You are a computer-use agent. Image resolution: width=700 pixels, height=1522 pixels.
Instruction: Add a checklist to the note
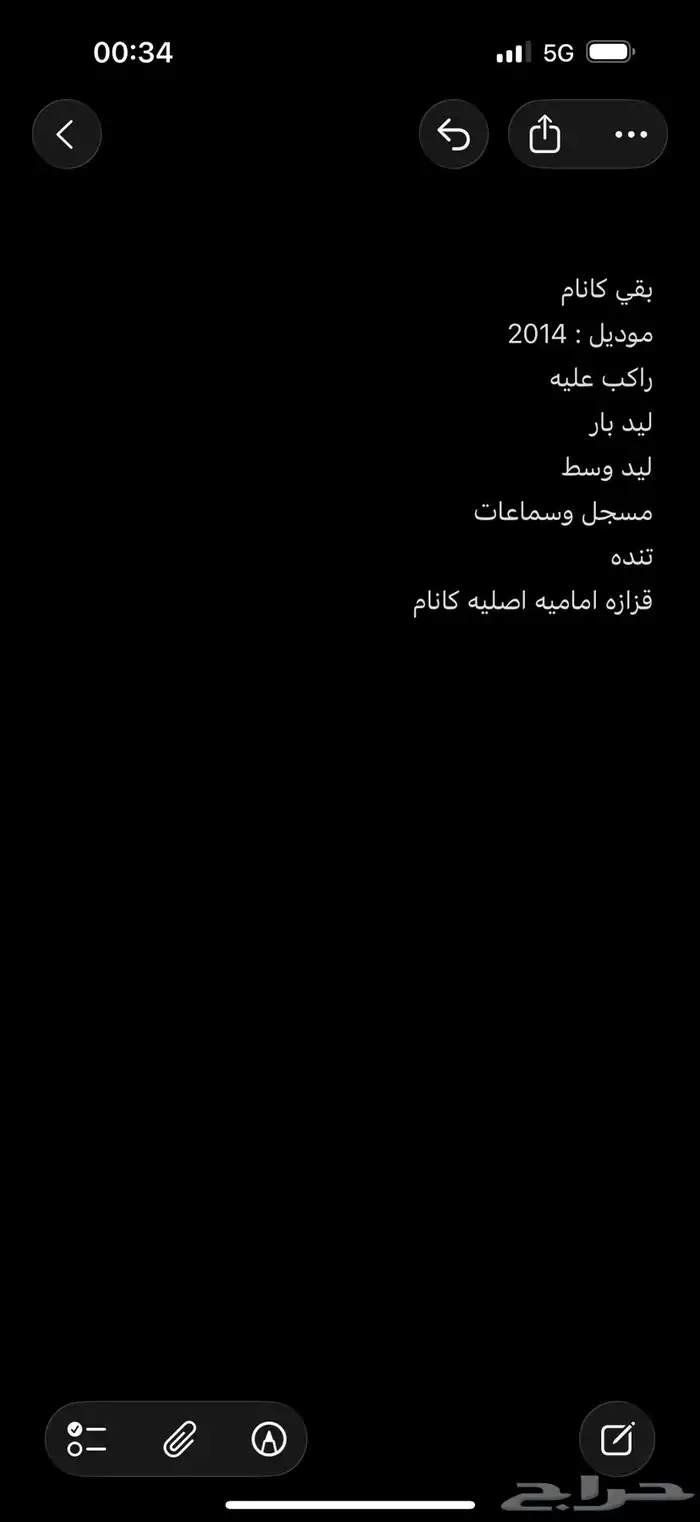coord(87,1439)
